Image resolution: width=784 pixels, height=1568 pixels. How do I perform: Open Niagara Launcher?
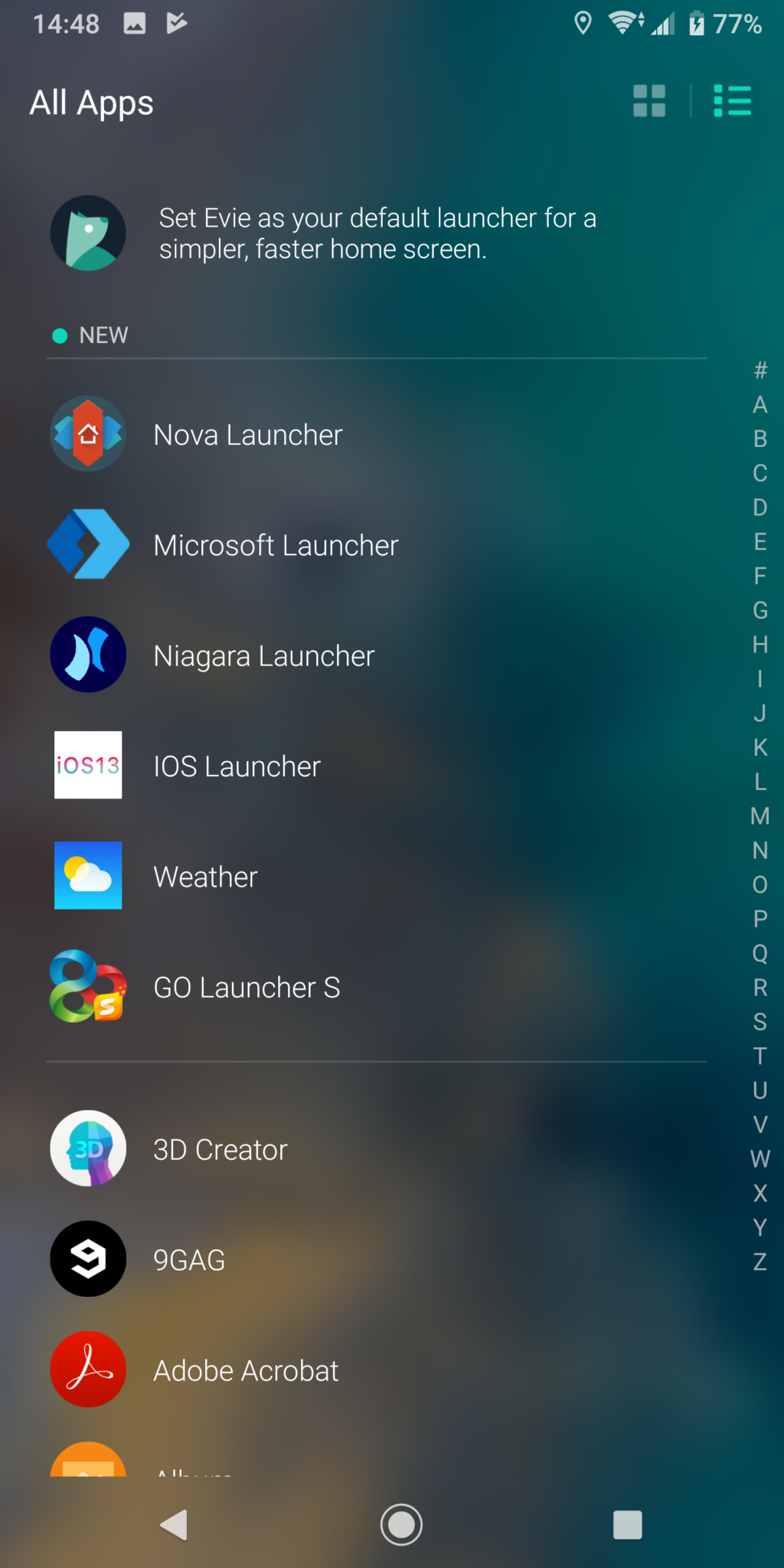tap(377, 655)
